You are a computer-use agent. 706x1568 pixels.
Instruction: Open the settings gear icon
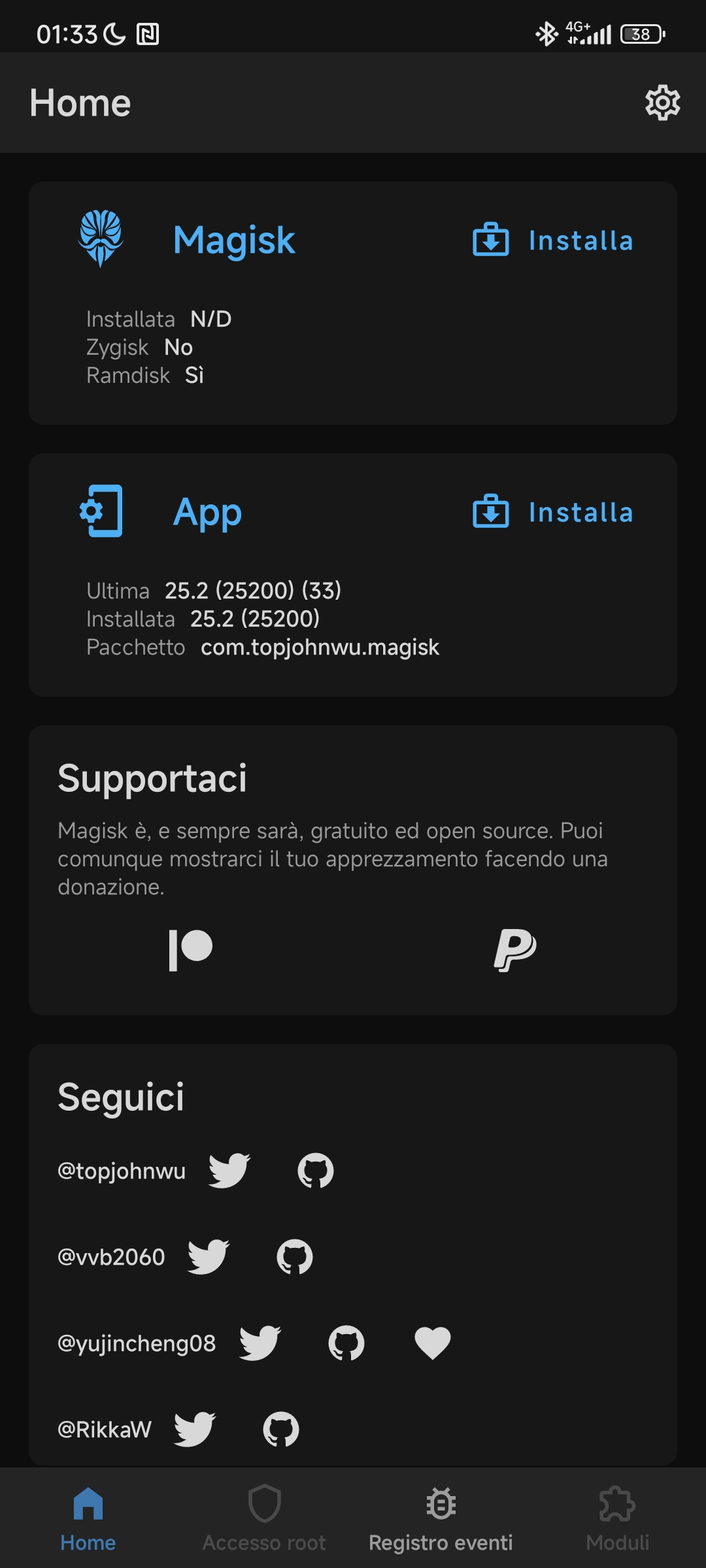662,103
